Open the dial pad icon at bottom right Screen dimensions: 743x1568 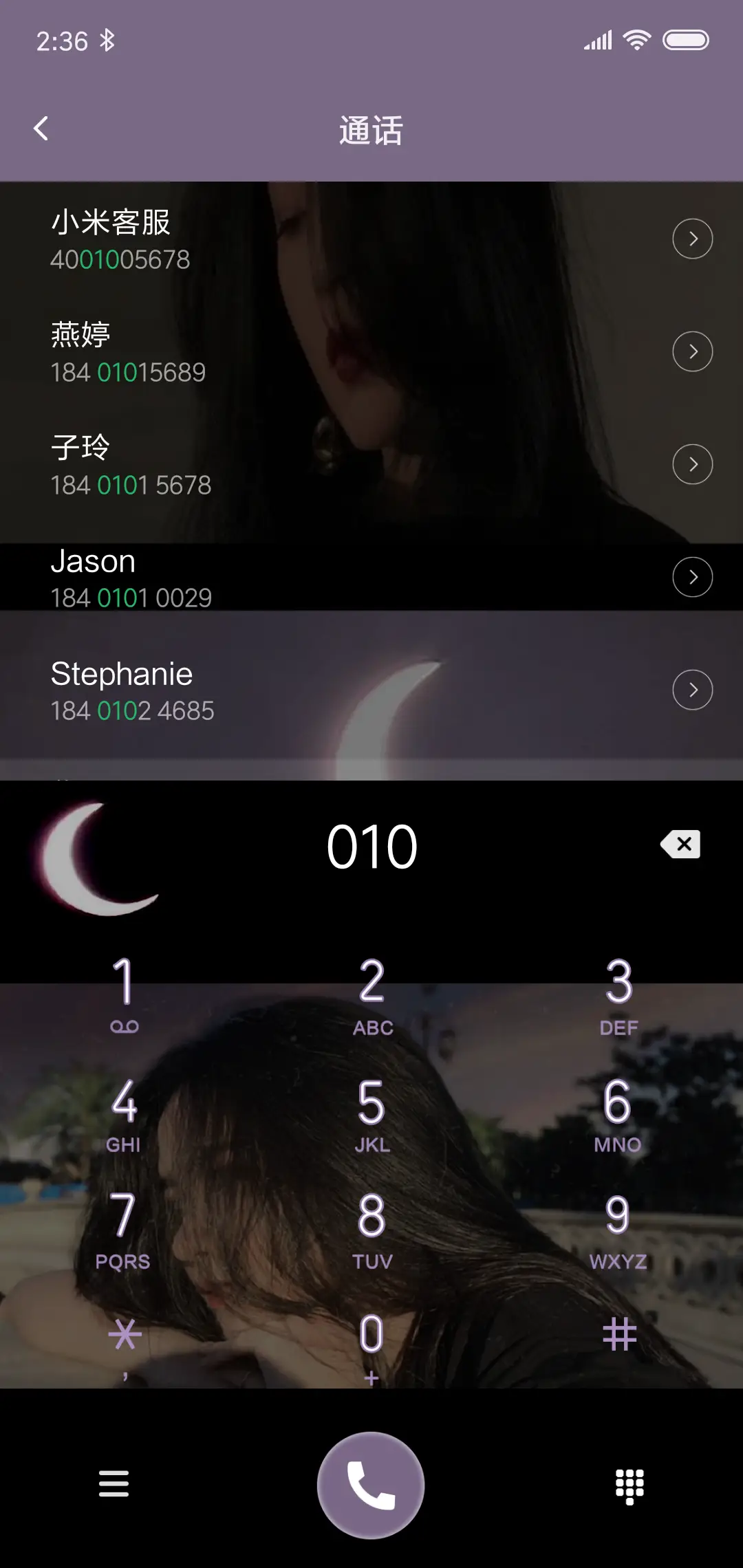628,1485
